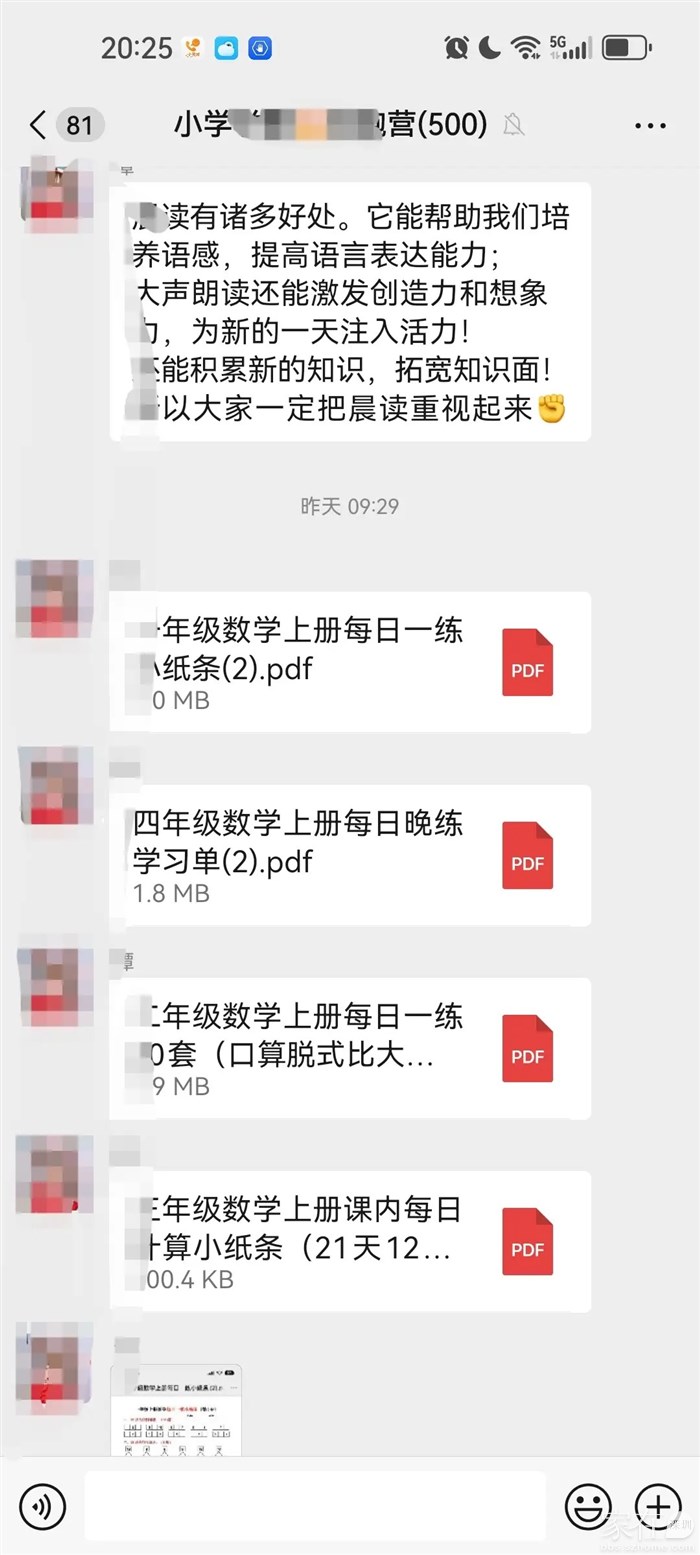Image resolution: width=700 pixels, height=1555 pixels.
Task: View the shared worksheet image
Action: click(176, 1410)
